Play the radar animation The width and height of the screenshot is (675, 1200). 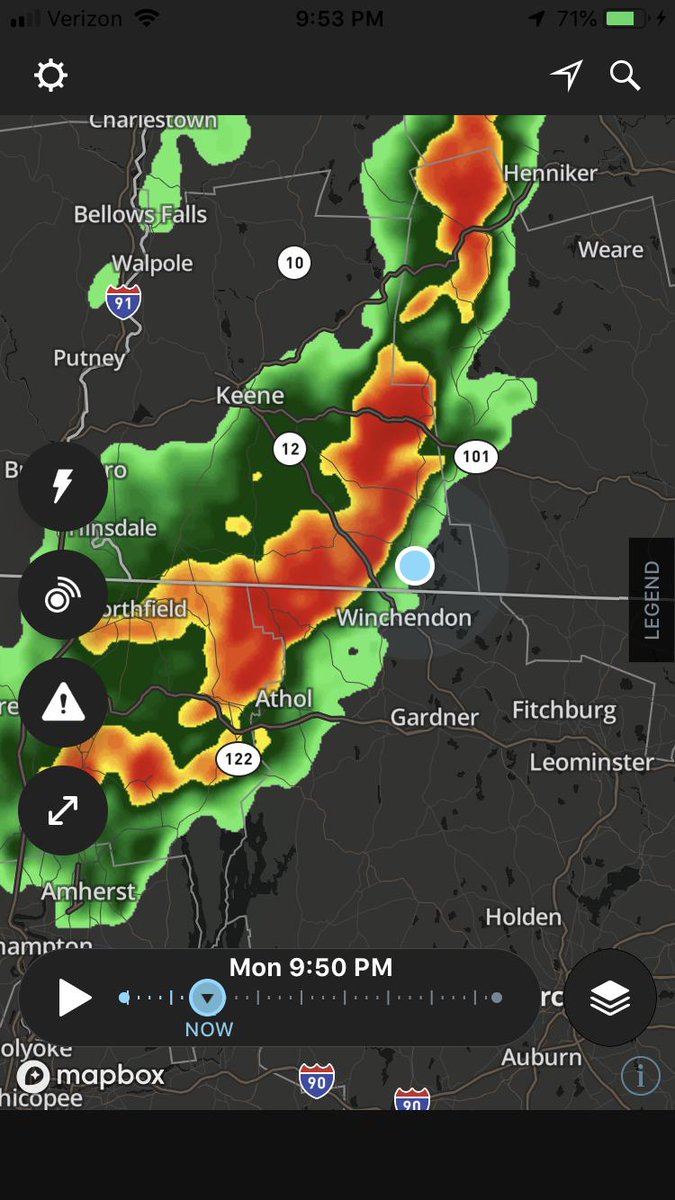pyautogui.click(x=75, y=997)
